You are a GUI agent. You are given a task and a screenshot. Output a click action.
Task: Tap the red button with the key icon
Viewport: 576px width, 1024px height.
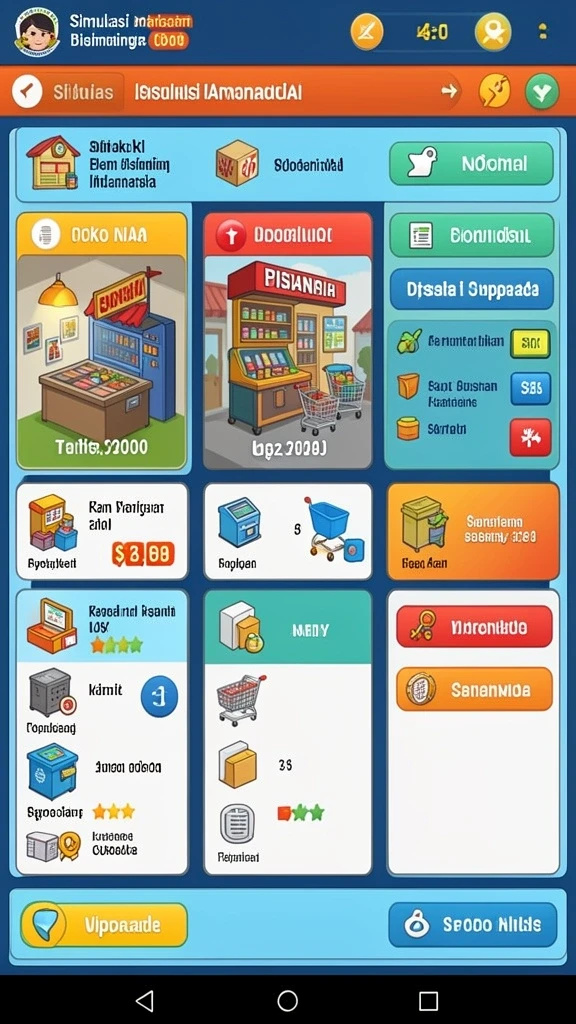(x=474, y=627)
